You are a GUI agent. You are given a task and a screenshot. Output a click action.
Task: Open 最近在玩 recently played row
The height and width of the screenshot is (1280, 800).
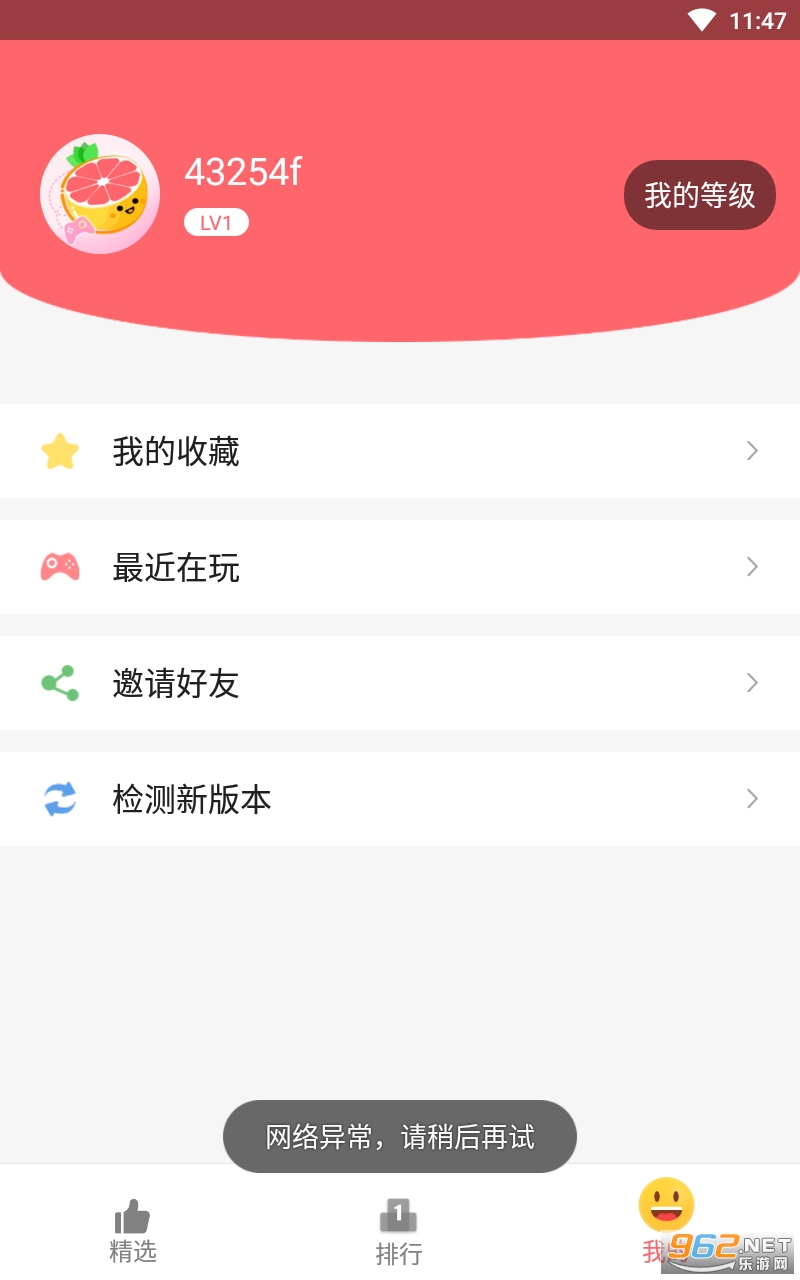tap(400, 567)
